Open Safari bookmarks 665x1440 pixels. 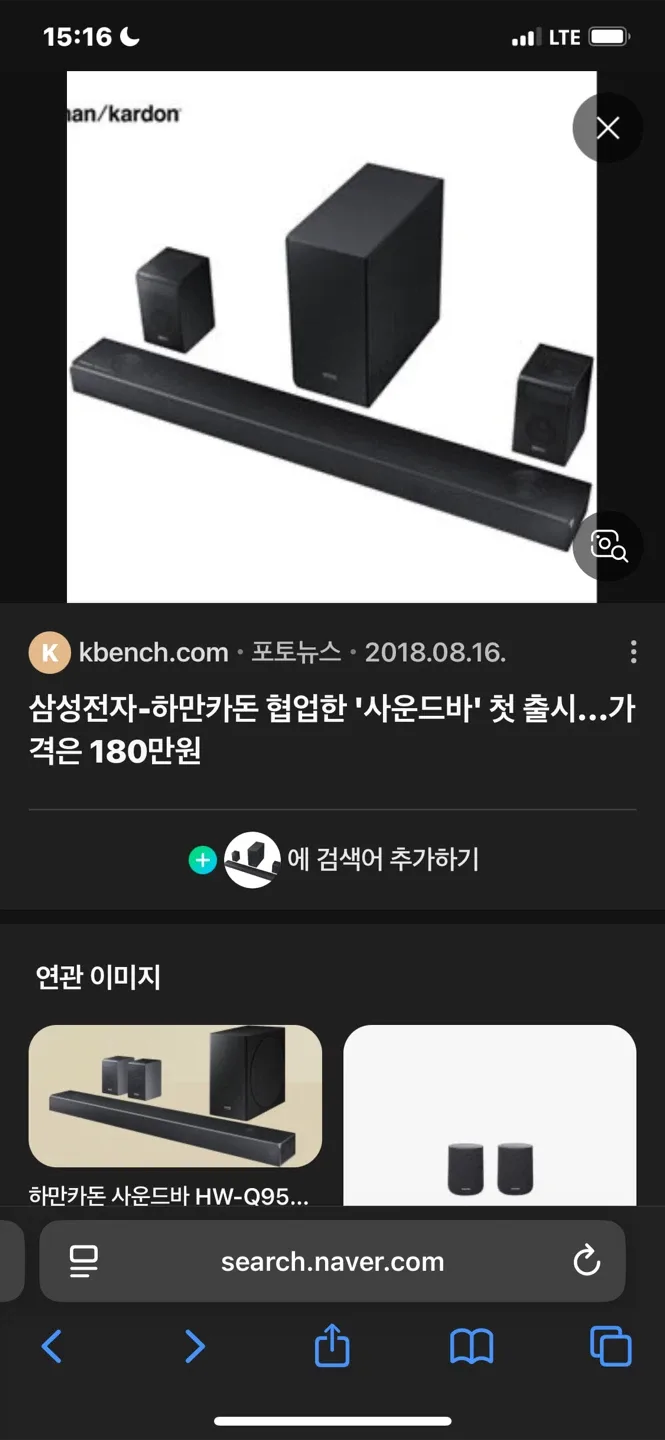coord(471,1347)
